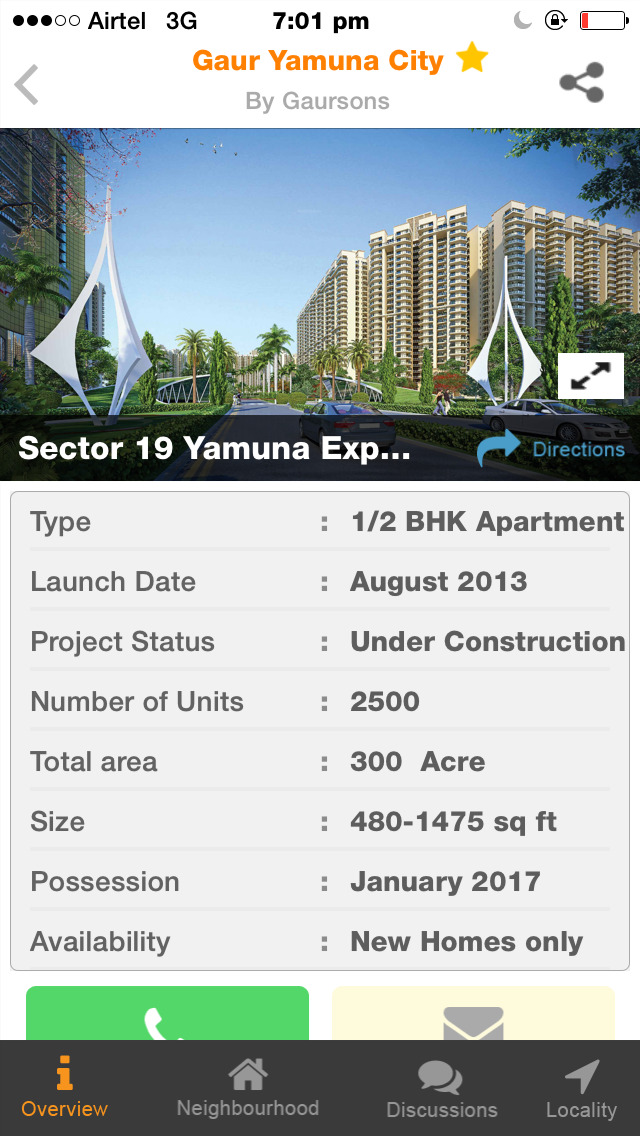Open the Discussions tab
Screen dimensions: 640x1136
[441, 1090]
